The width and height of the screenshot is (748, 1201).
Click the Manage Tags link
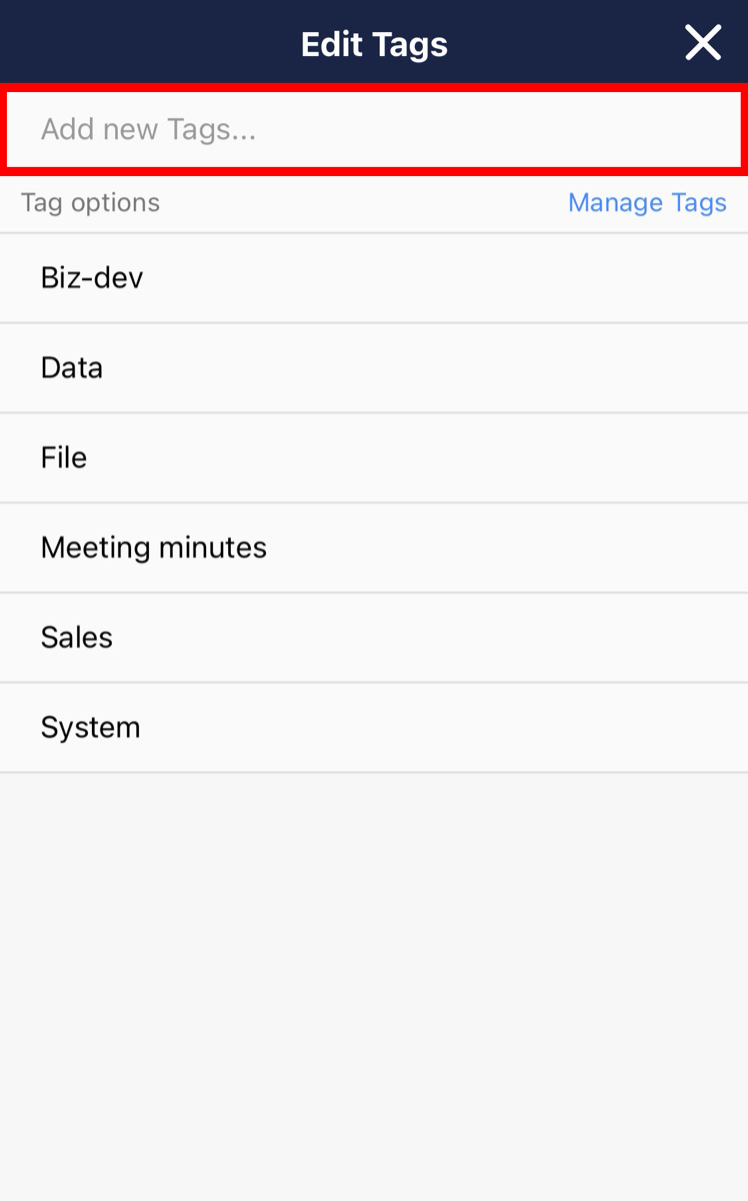point(647,202)
